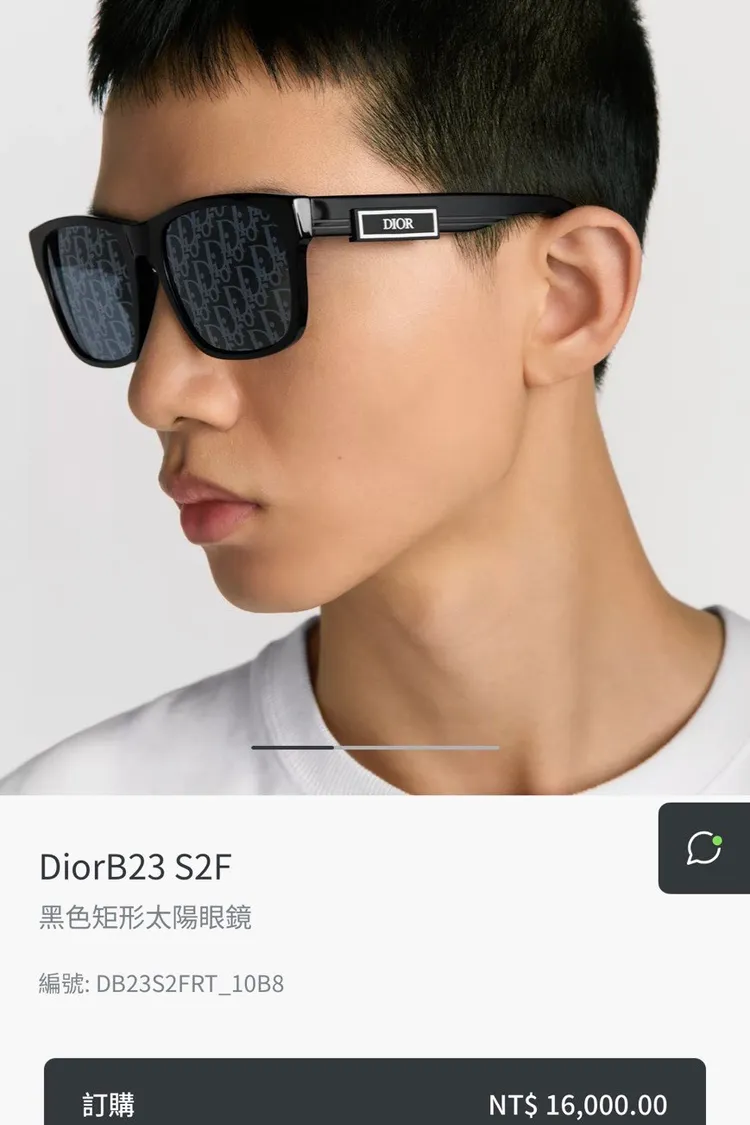Open the live chat support bubble

click(x=704, y=848)
